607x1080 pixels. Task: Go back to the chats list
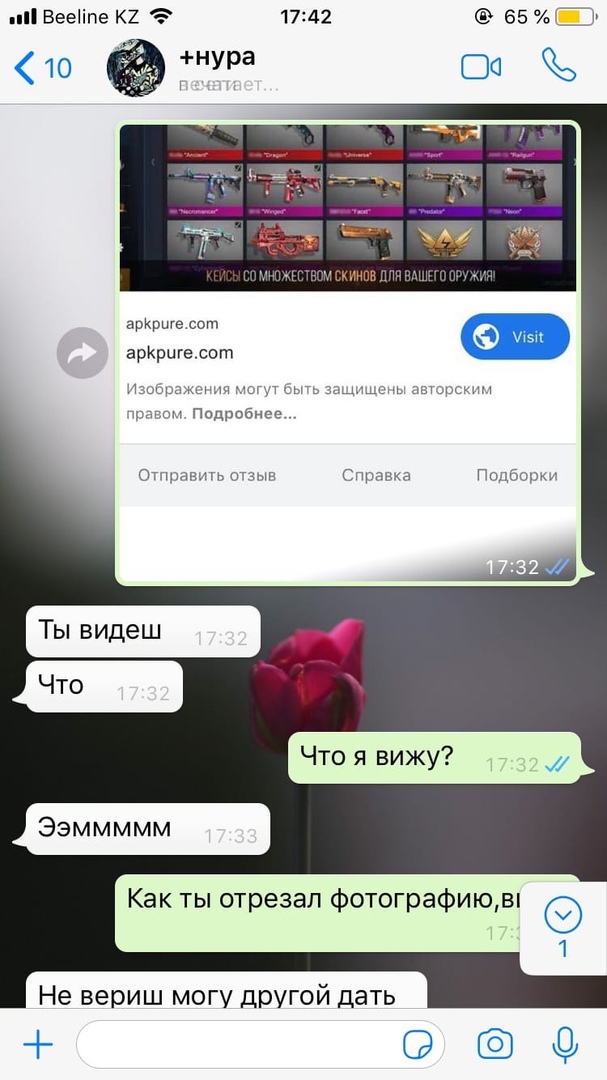42,67
